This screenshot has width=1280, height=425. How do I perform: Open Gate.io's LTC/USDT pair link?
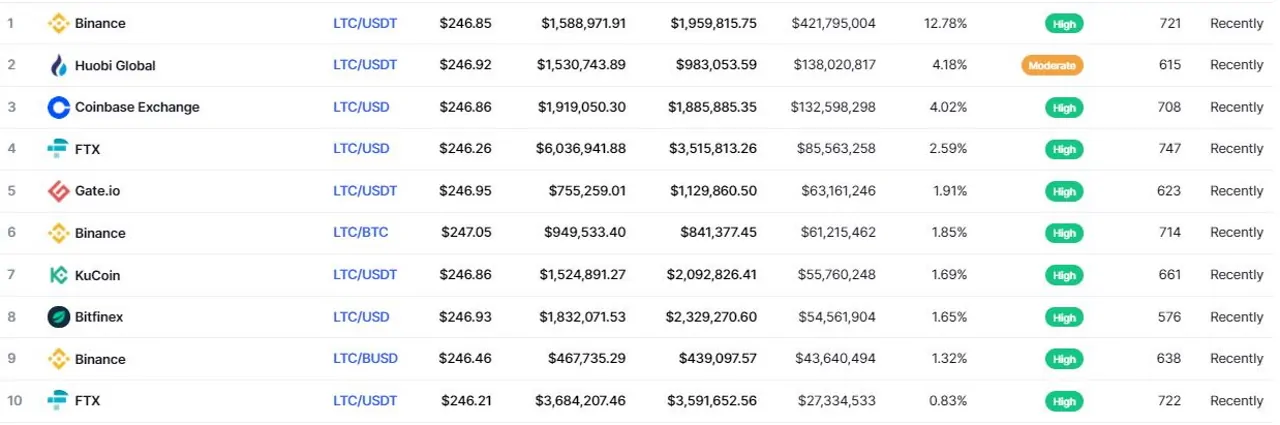pos(364,190)
